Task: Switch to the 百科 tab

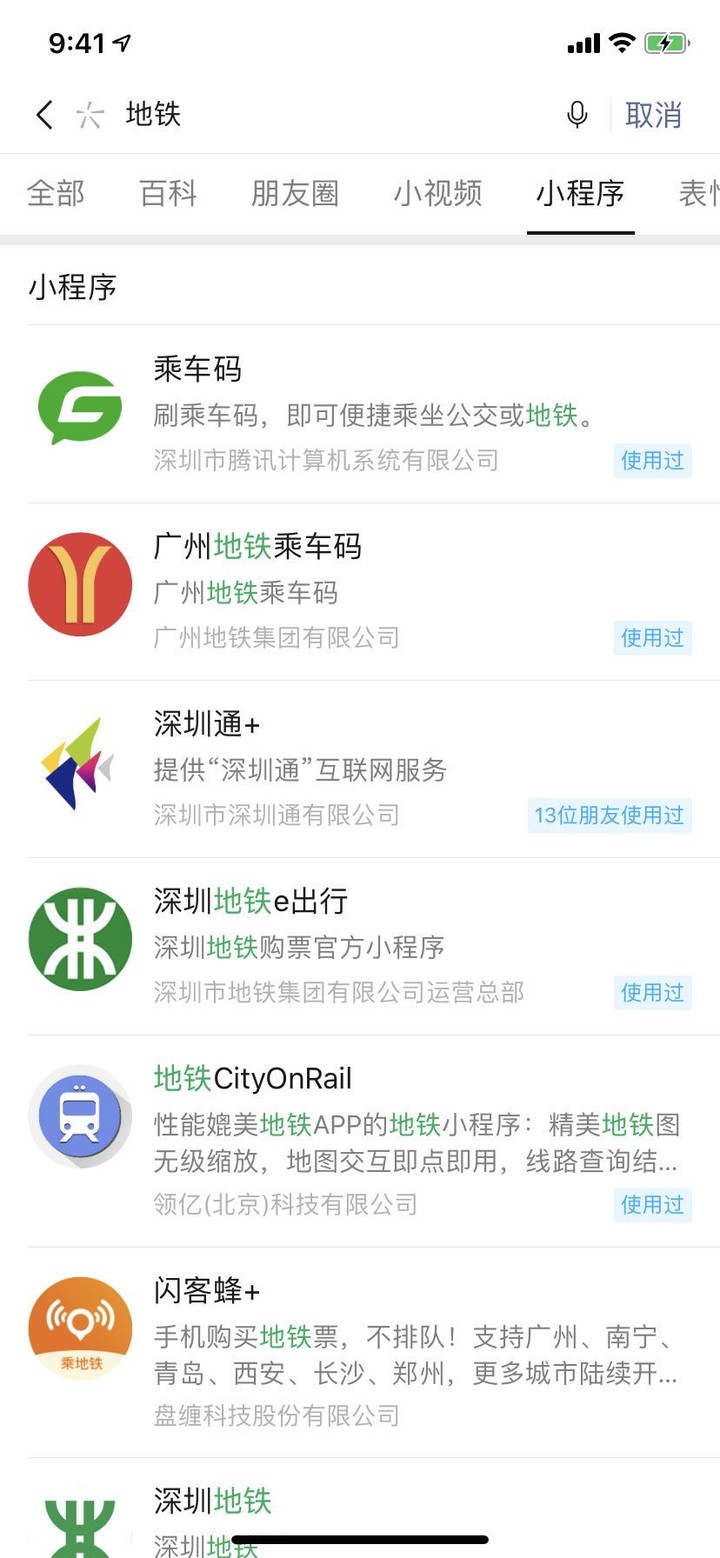Action: pyautogui.click(x=168, y=193)
